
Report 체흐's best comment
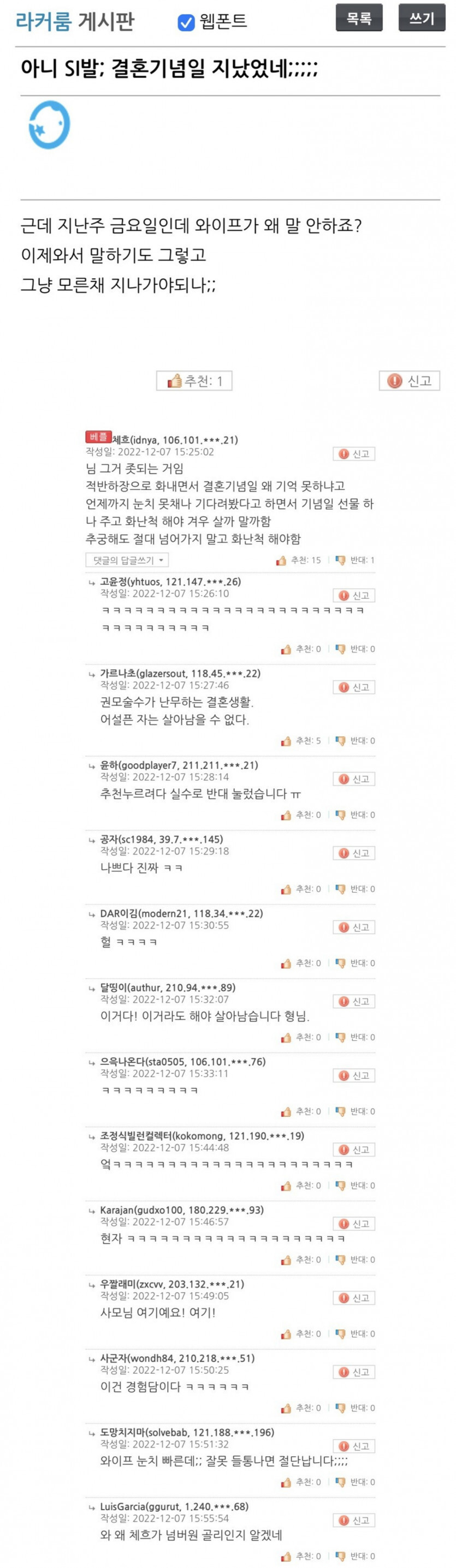353,454
